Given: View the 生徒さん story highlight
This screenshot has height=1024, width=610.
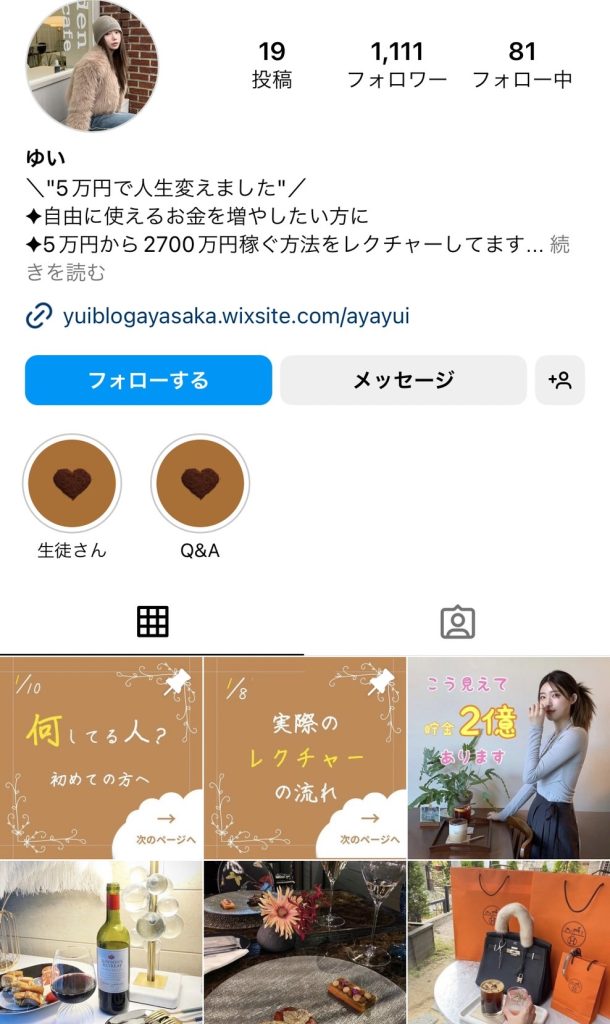Looking at the screenshot, I should pyautogui.click(x=72, y=484).
